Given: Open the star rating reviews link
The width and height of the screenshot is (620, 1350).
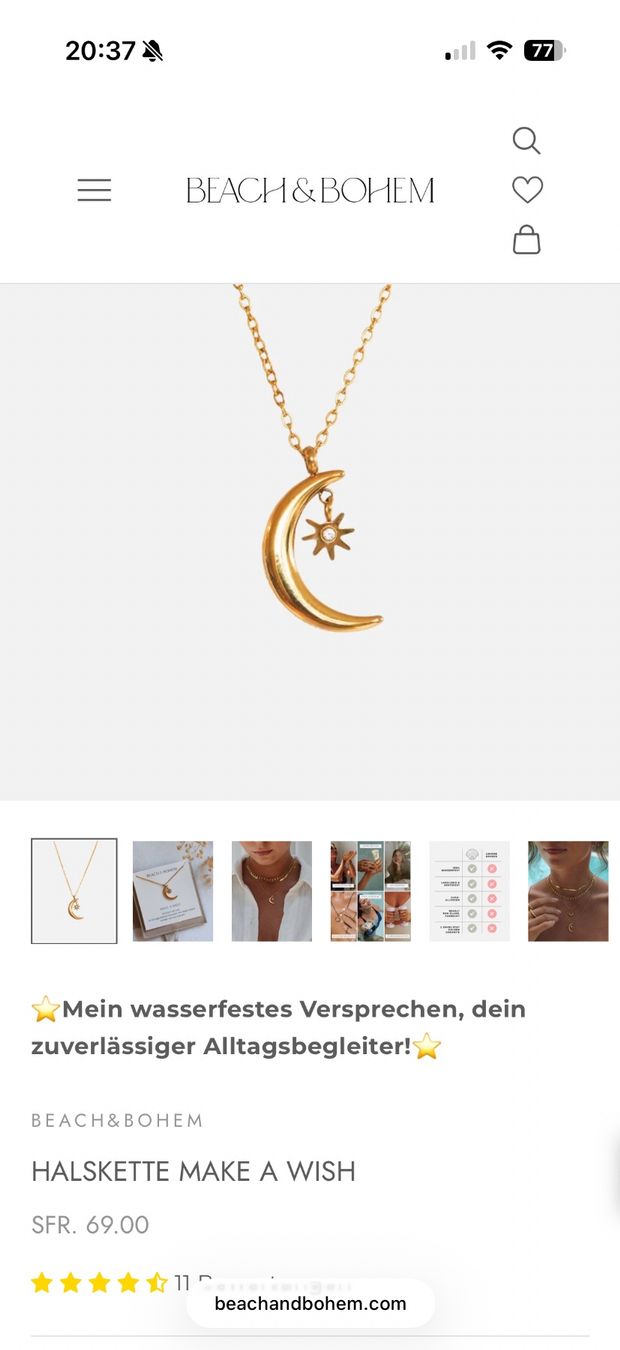Looking at the screenshot, I should click(160, 1283).
